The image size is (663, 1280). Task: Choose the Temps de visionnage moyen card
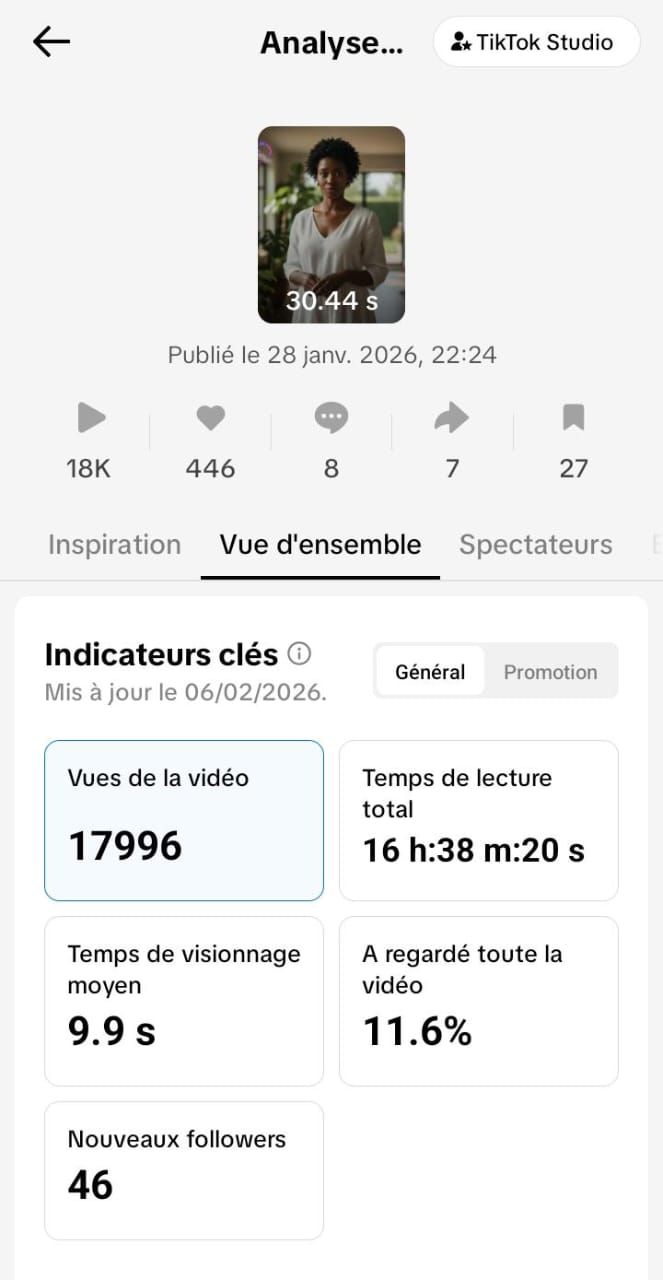[x=184, y=1000]
